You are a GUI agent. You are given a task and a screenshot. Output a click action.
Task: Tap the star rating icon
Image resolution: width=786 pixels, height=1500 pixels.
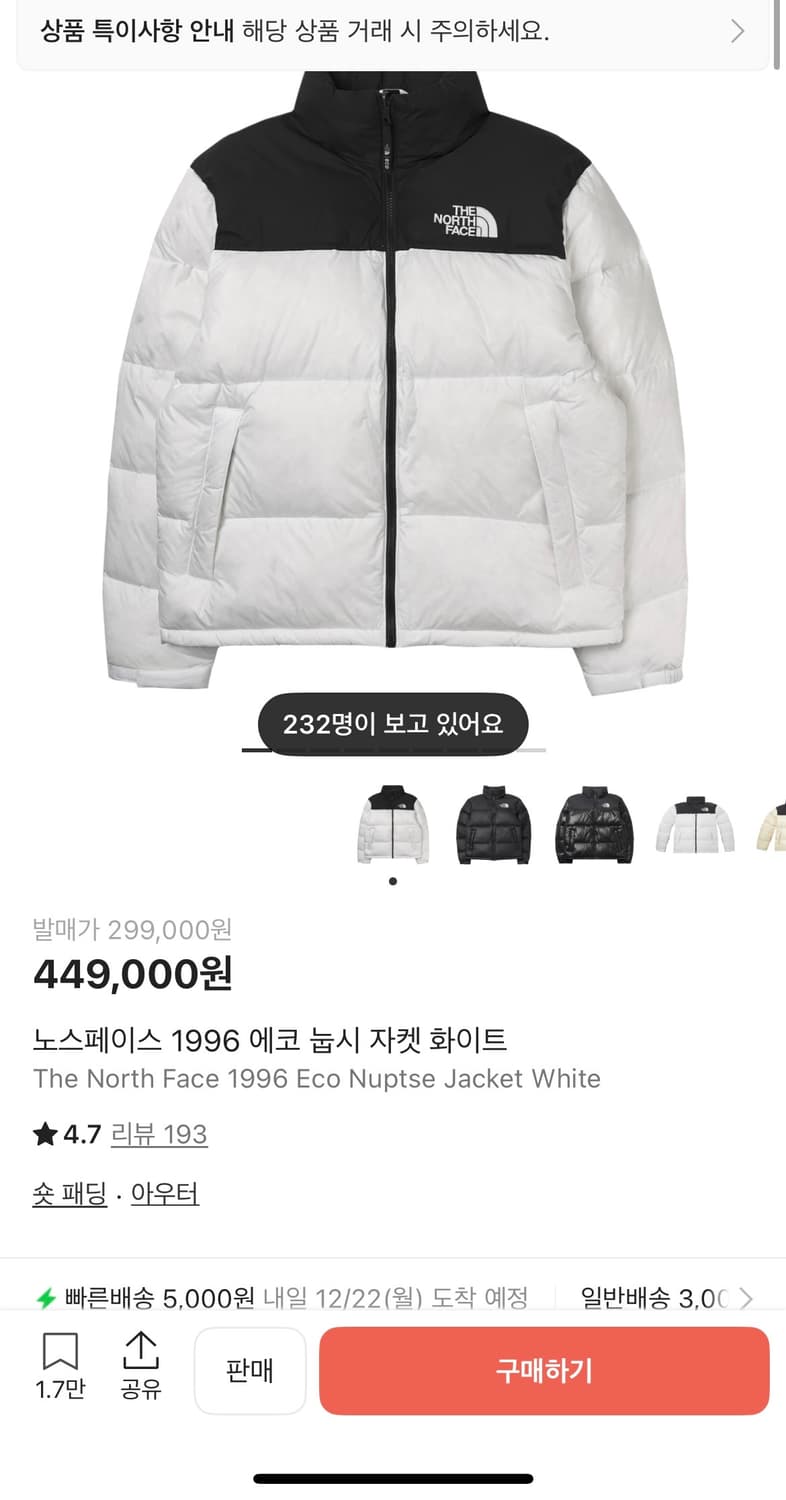[x=43, y=1134]
